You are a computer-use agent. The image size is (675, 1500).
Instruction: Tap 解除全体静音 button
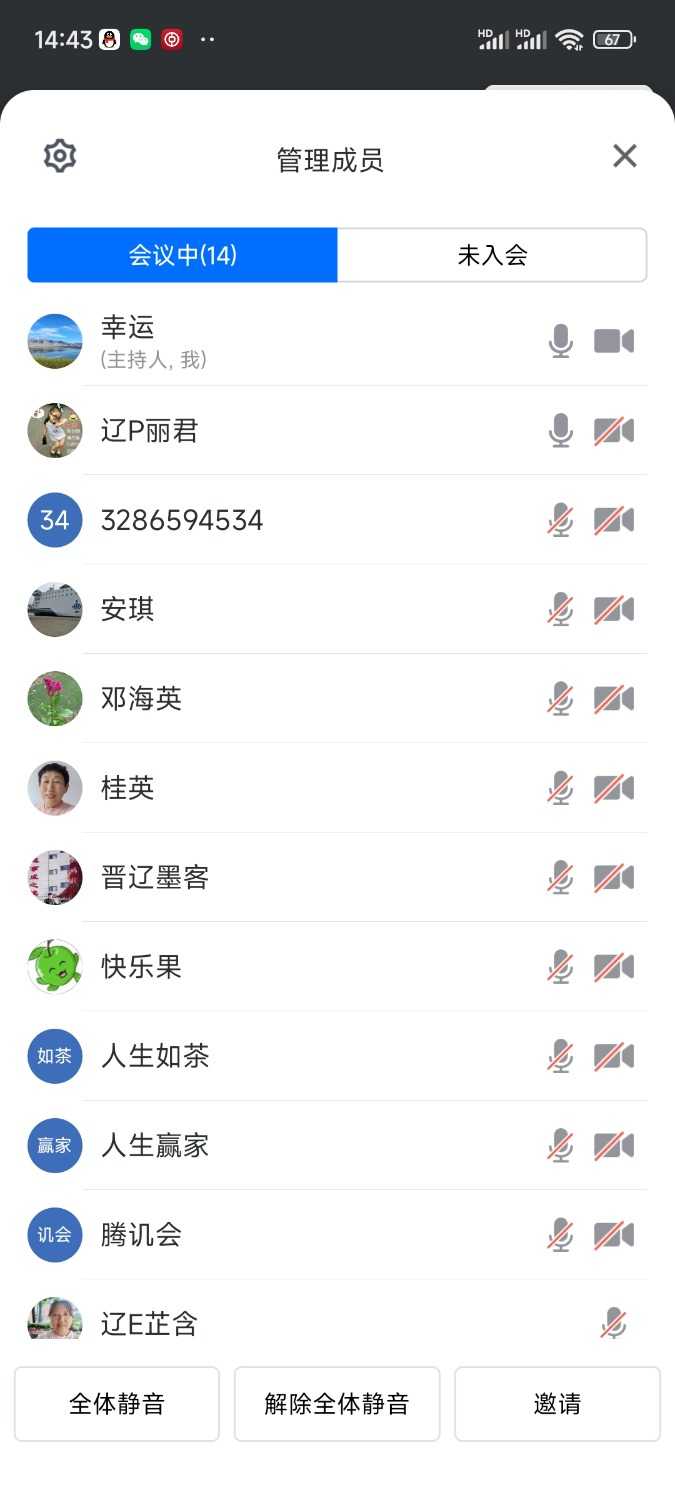(x=337, y=1404)
